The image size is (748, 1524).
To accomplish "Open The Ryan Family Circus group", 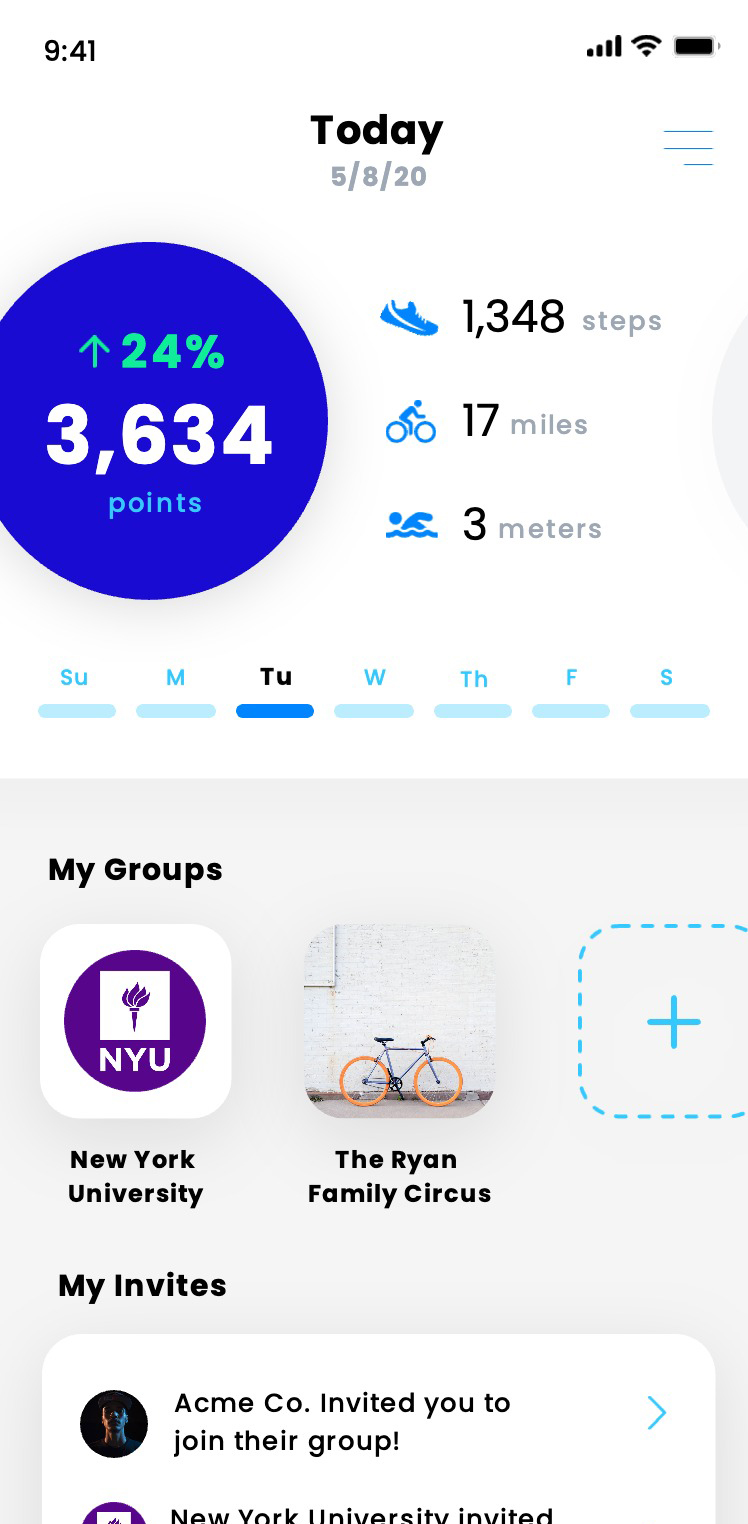I will 399,1021.
